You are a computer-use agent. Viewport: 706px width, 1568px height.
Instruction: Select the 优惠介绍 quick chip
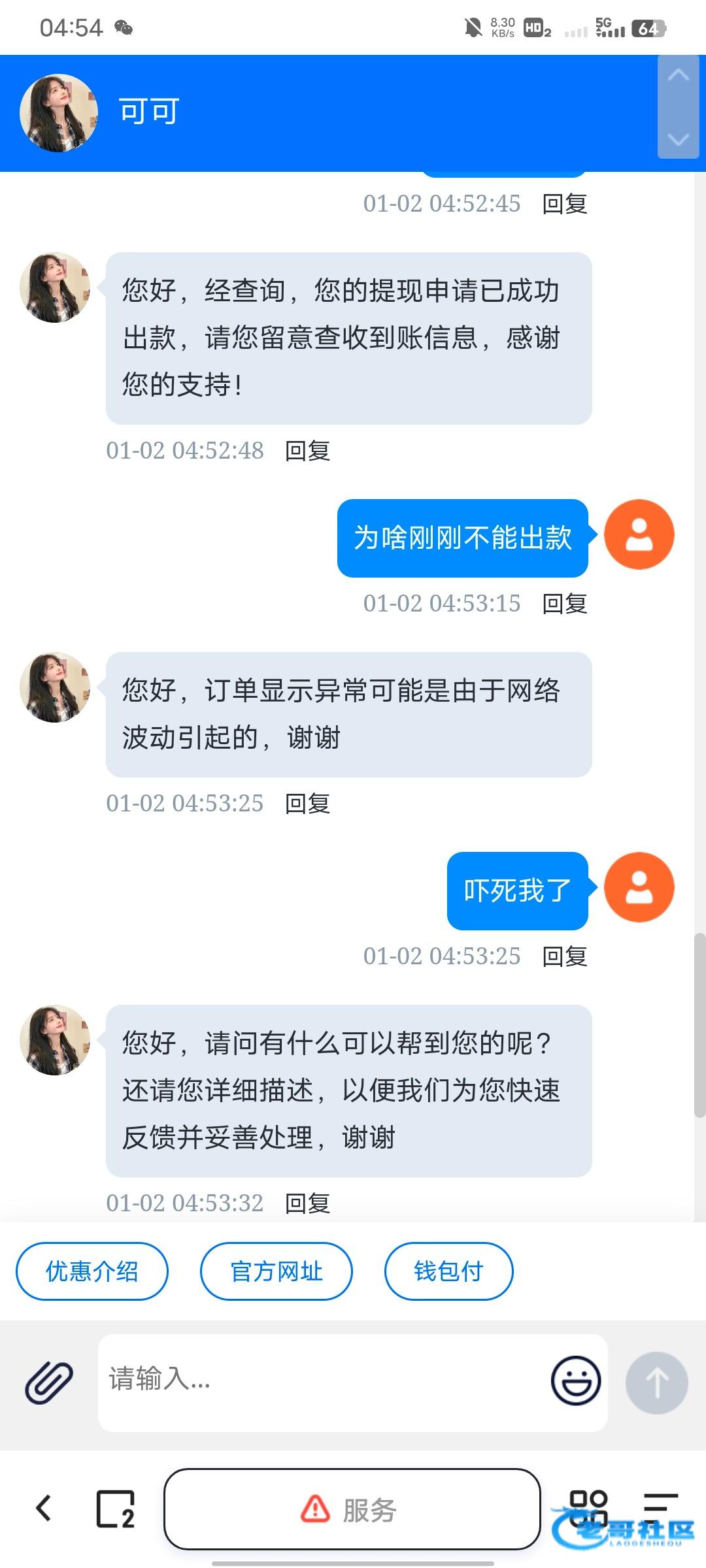point(92,1271)
